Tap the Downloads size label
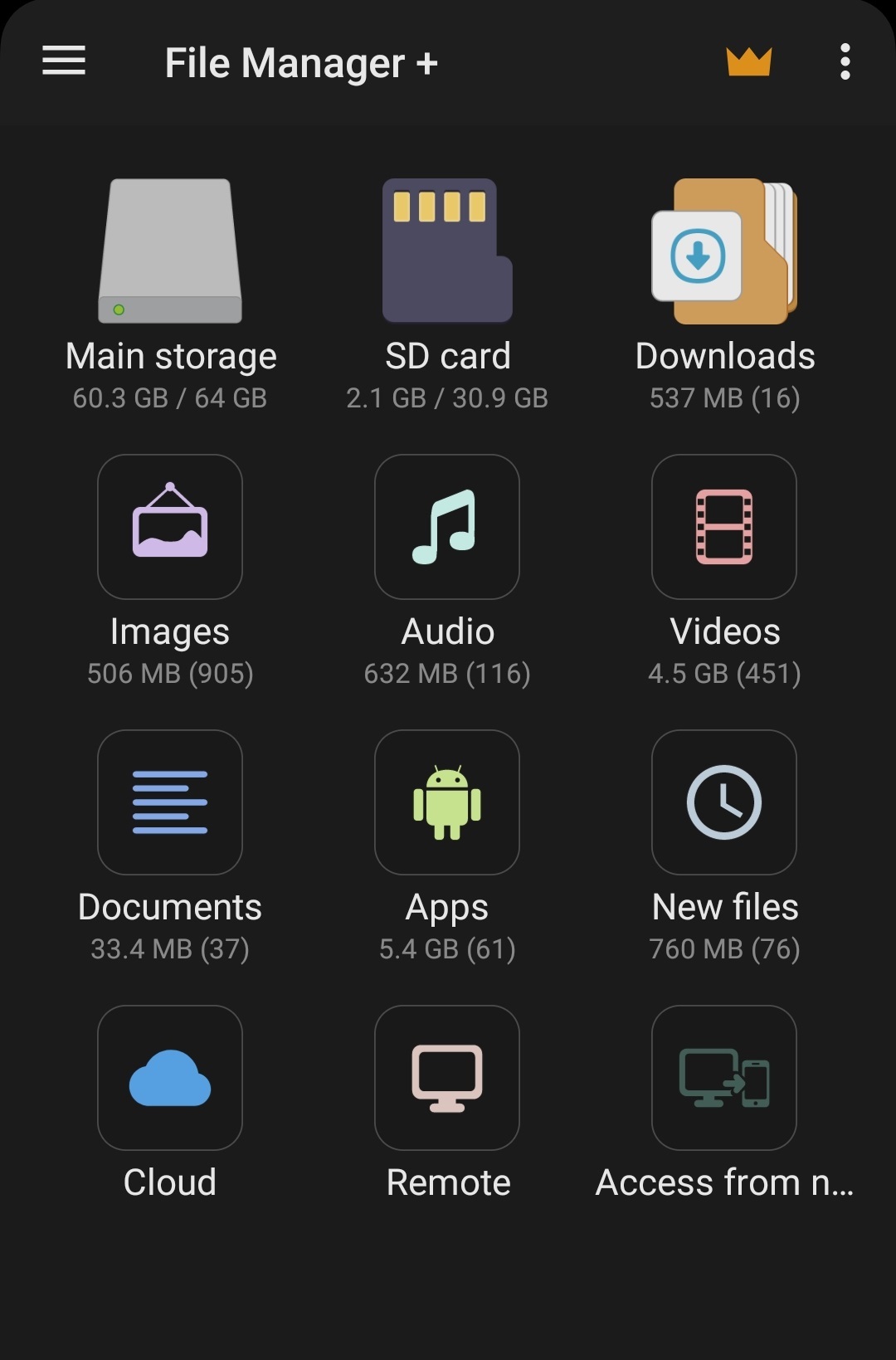The image size is (896, 1360). pyautogui.click(x=723, y=397)
